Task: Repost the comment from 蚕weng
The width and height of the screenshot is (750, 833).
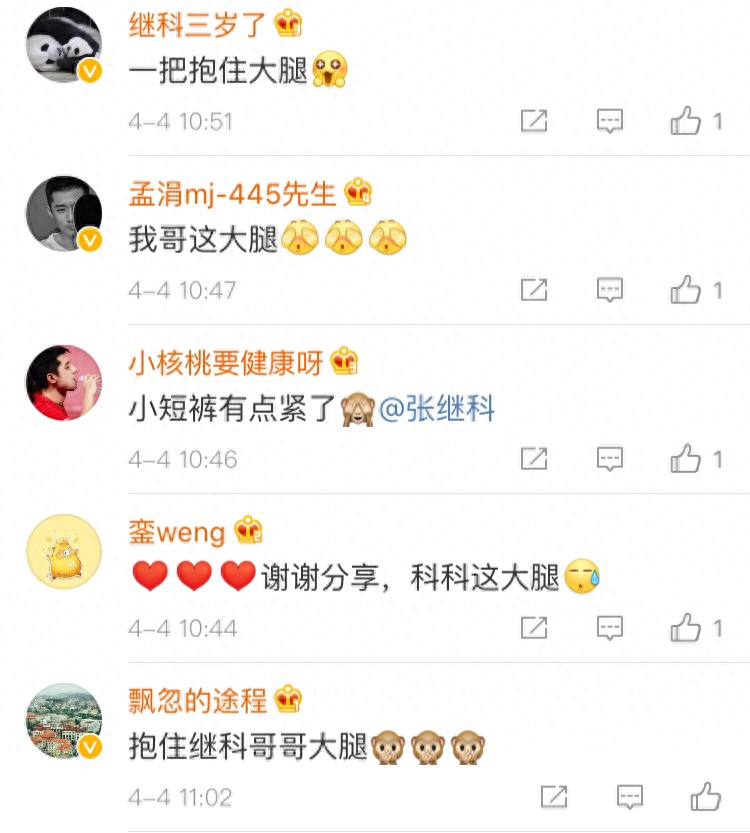Action: (x=534, y=628)
